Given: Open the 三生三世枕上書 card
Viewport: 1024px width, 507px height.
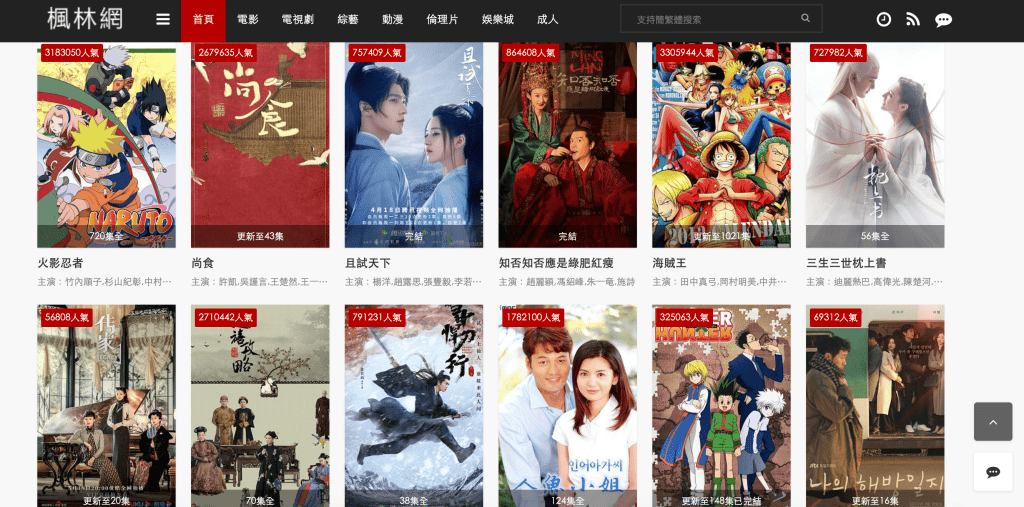Looking at the screenshot, I should coord(875,145).
